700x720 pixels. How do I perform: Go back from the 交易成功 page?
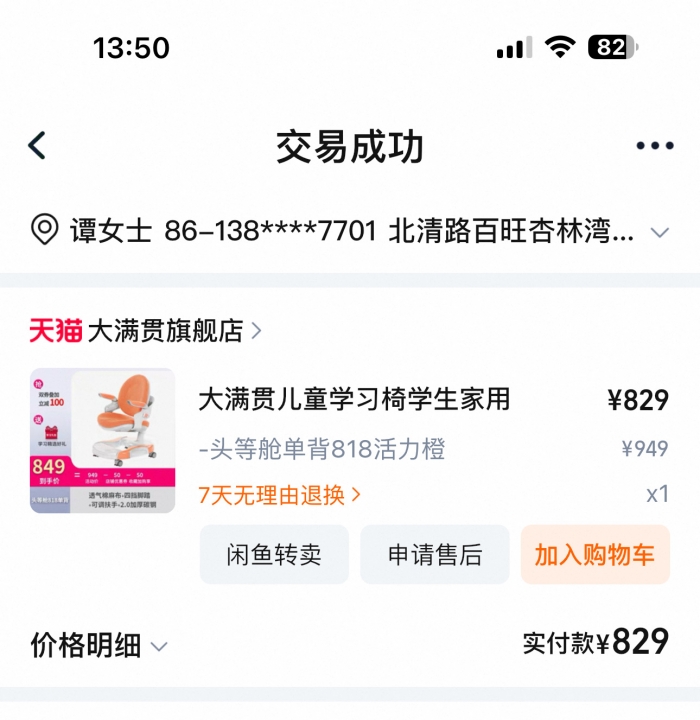(x=38, y=146)
